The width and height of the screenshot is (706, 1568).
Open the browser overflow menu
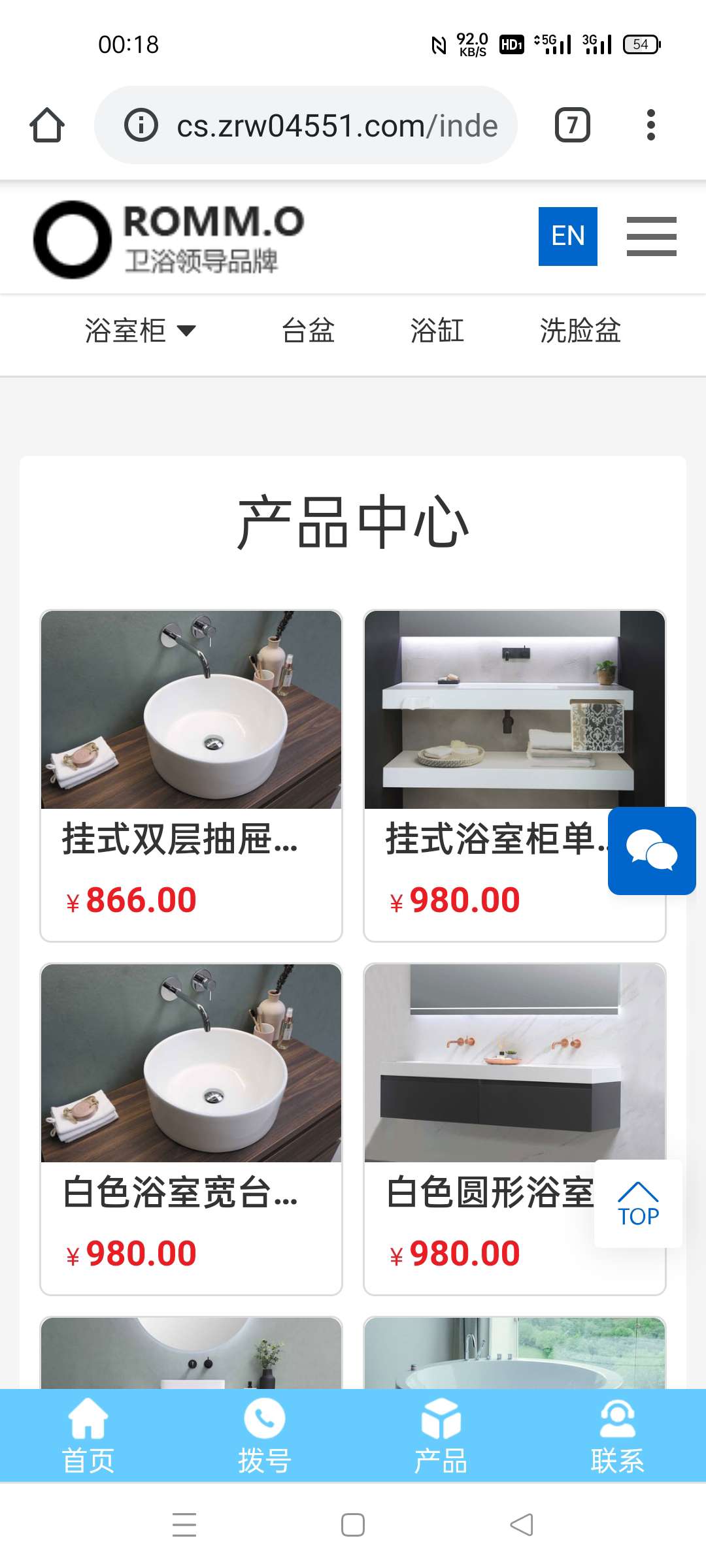point(650,125)
